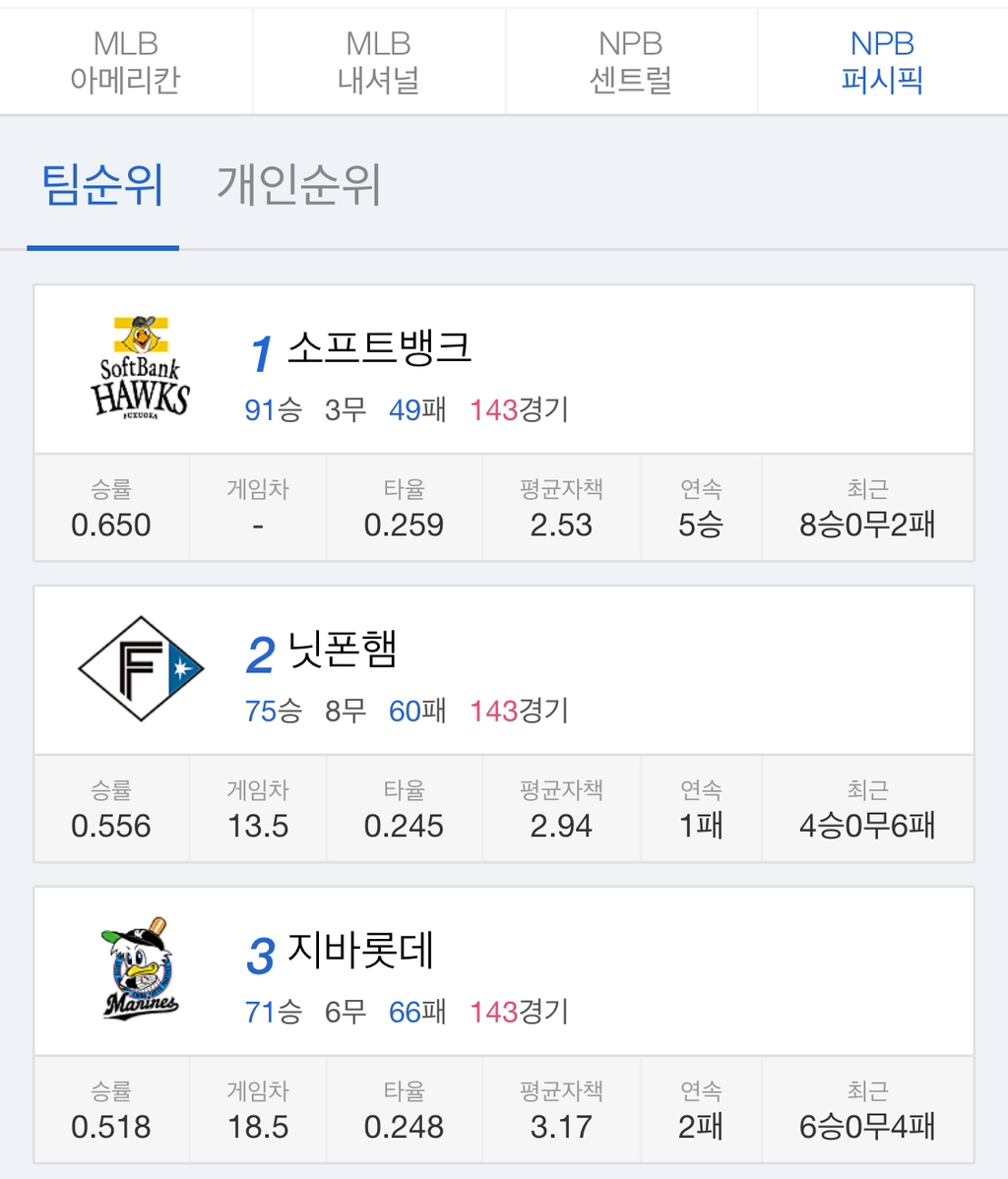
Task: Select the 팀순위 tab
Action: tap(102, 185)
